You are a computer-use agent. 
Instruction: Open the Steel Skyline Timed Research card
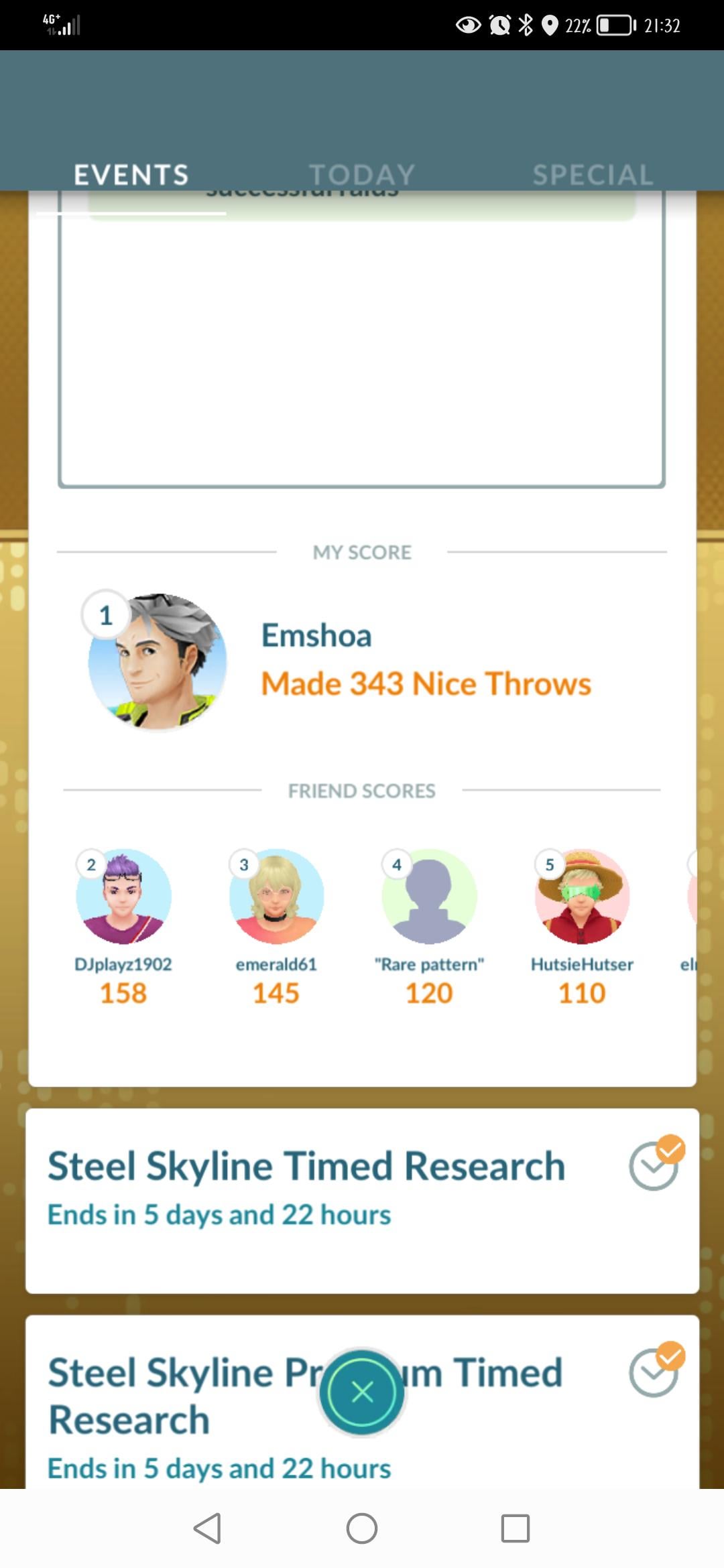tap(362, 1201)
